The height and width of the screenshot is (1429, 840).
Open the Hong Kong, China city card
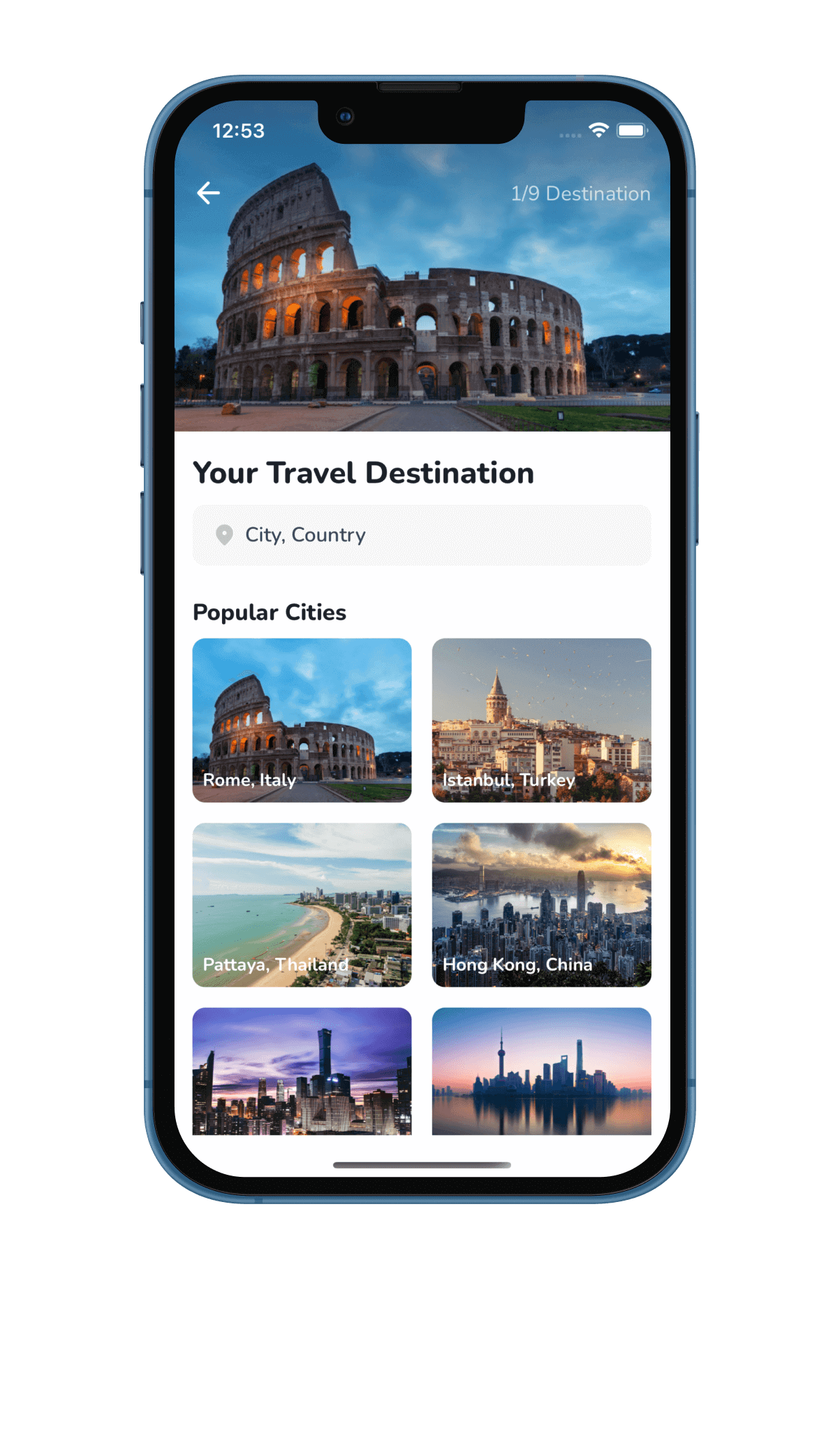(x=541, y=904)
